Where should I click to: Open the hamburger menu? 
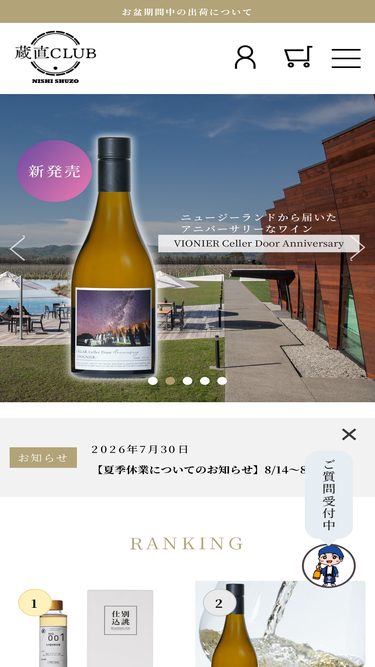[346, 58]
